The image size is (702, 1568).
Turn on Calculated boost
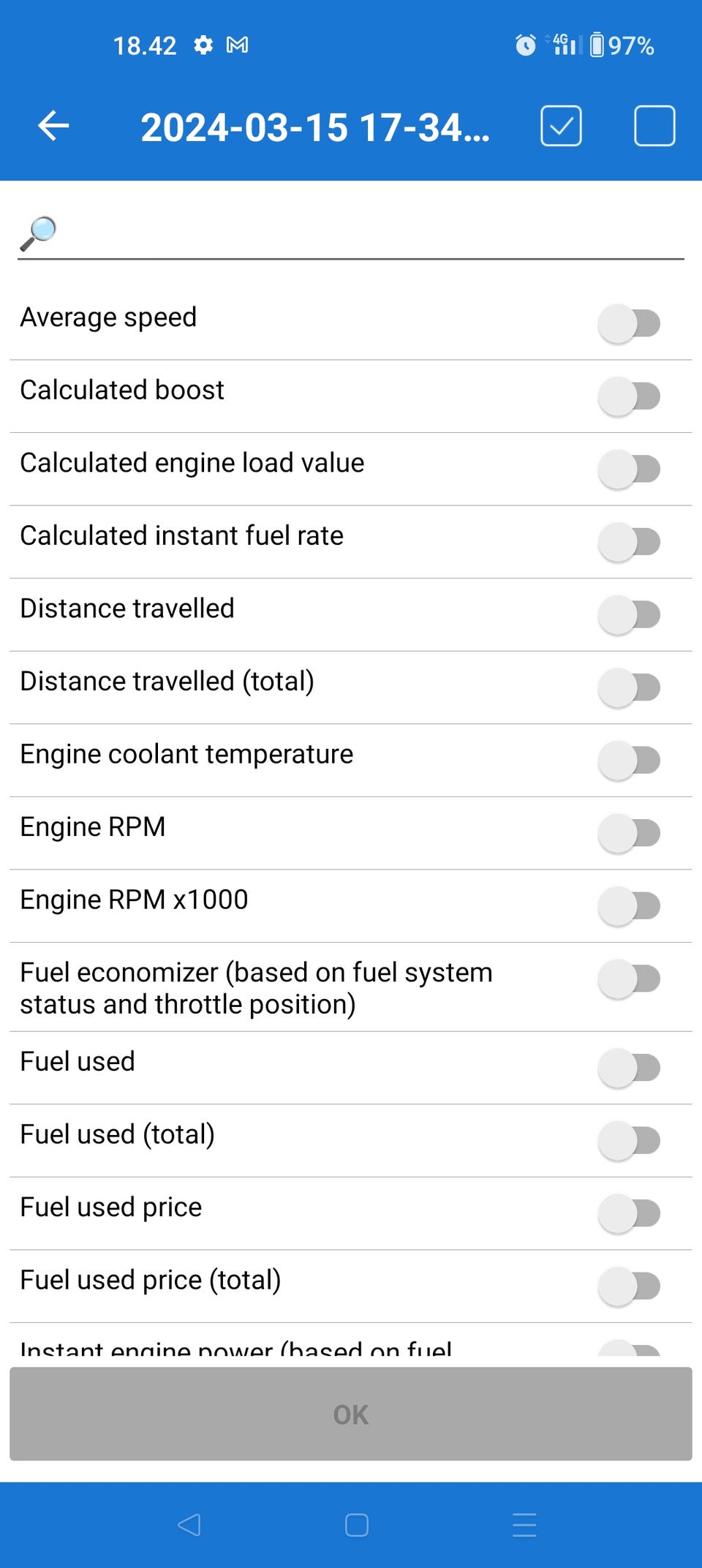click(x=629, y=396)
